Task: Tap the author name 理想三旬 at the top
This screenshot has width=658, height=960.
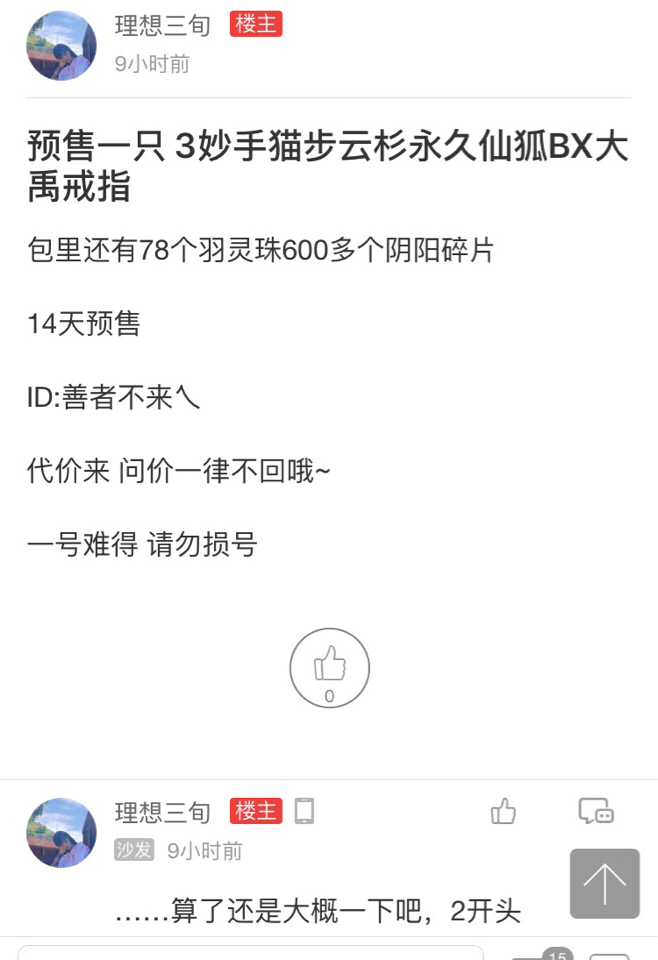Action: coord(163,25)
